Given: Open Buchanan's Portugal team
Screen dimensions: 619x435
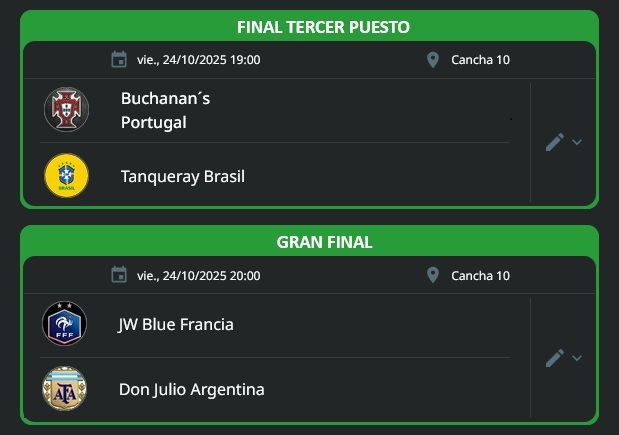Looking at the screenshot, I should point(166,110).
